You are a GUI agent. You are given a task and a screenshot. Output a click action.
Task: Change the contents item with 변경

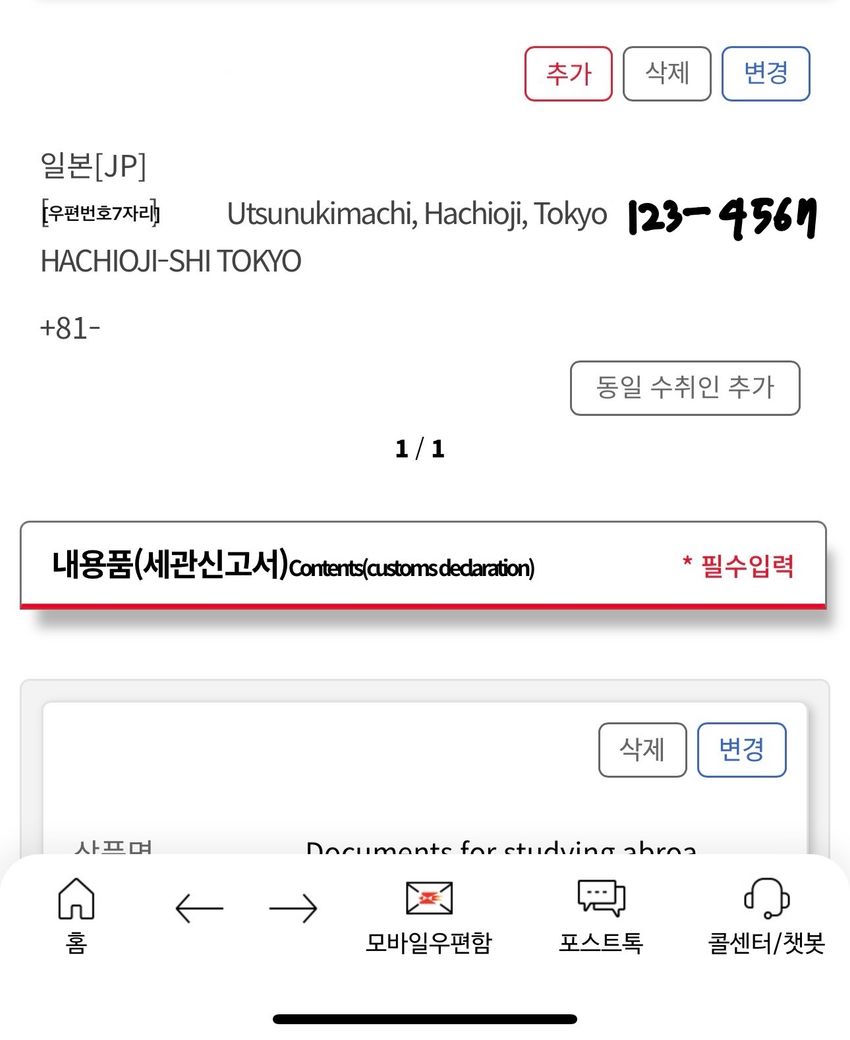tap(742, 749)
